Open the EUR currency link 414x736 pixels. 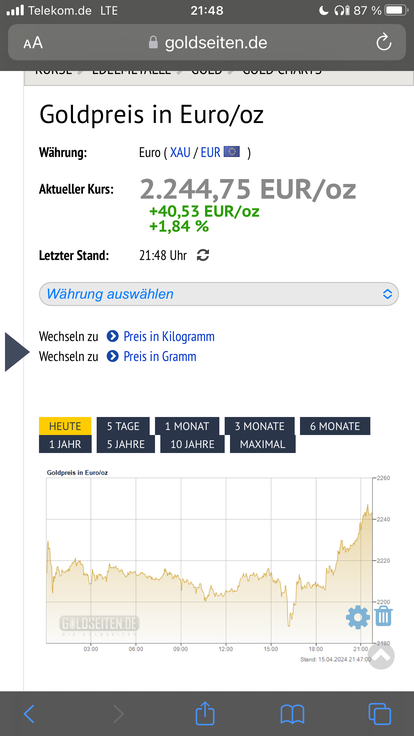210,153
